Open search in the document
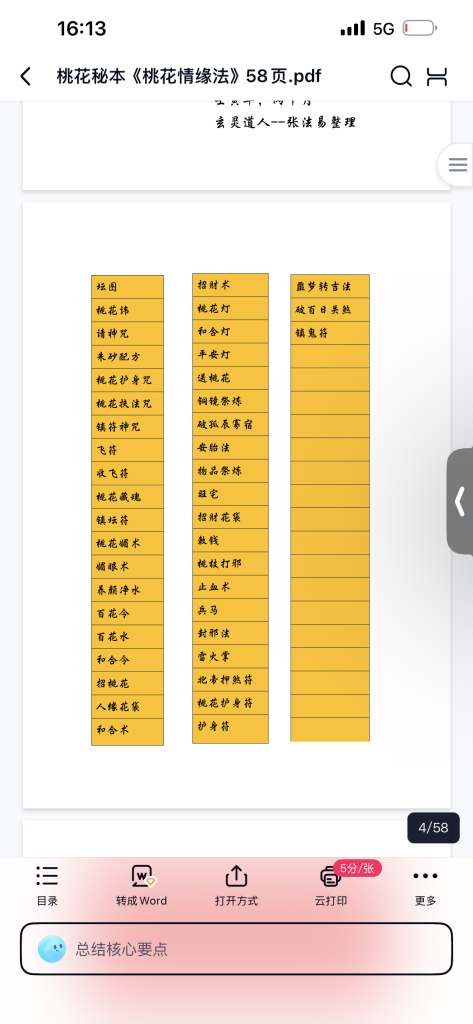473x1024 pixels. [400, 76]
